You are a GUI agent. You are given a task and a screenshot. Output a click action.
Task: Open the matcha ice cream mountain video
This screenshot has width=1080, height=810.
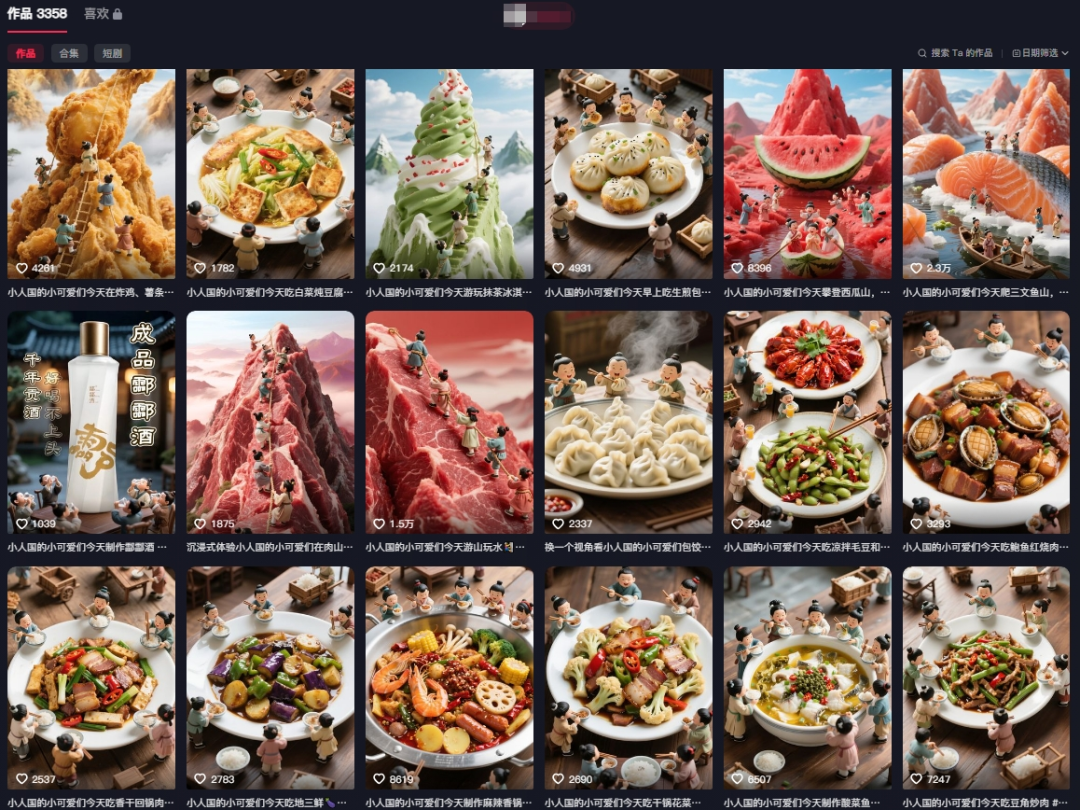coord(449,173)
